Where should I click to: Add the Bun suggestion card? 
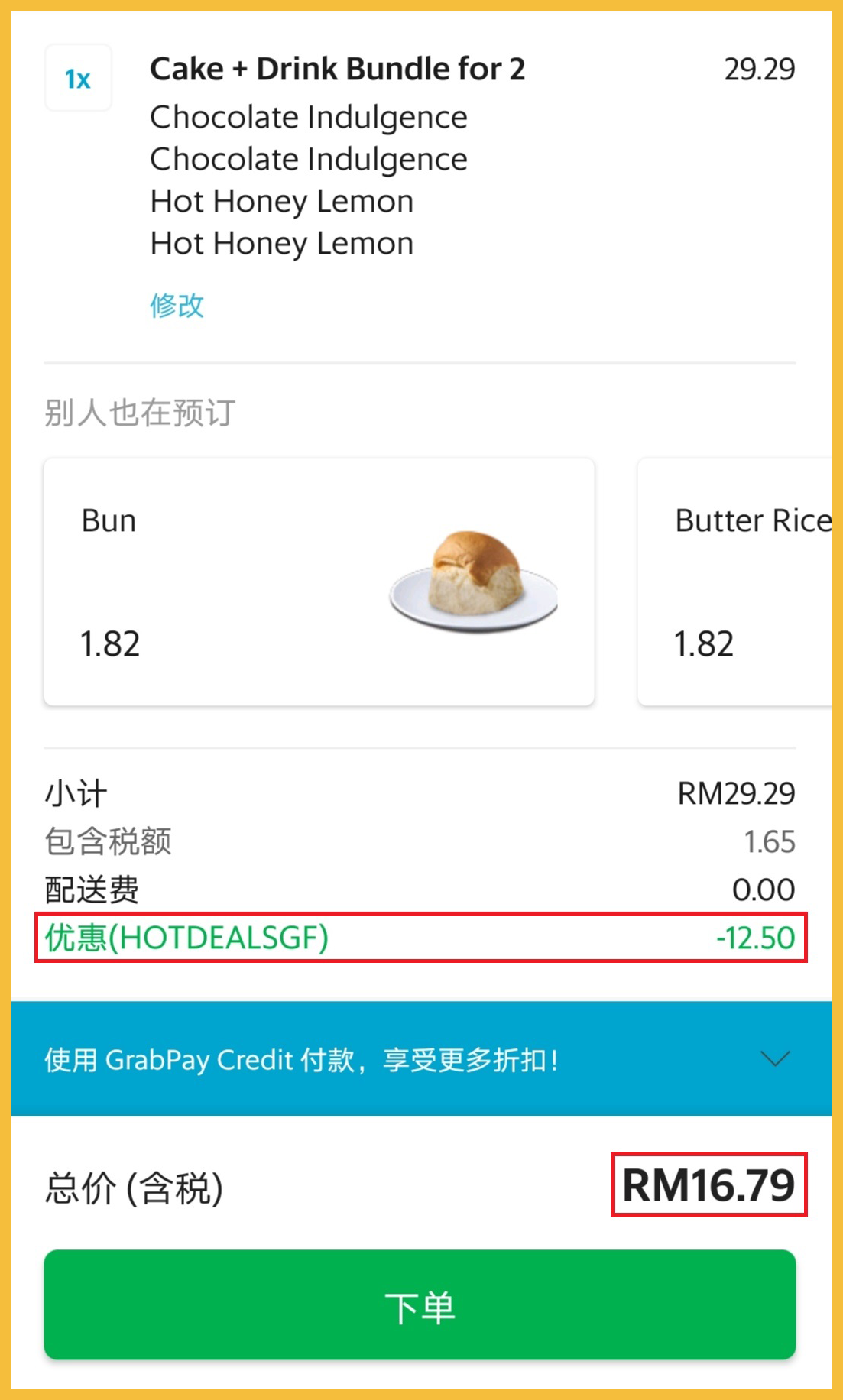click(319, 582)
